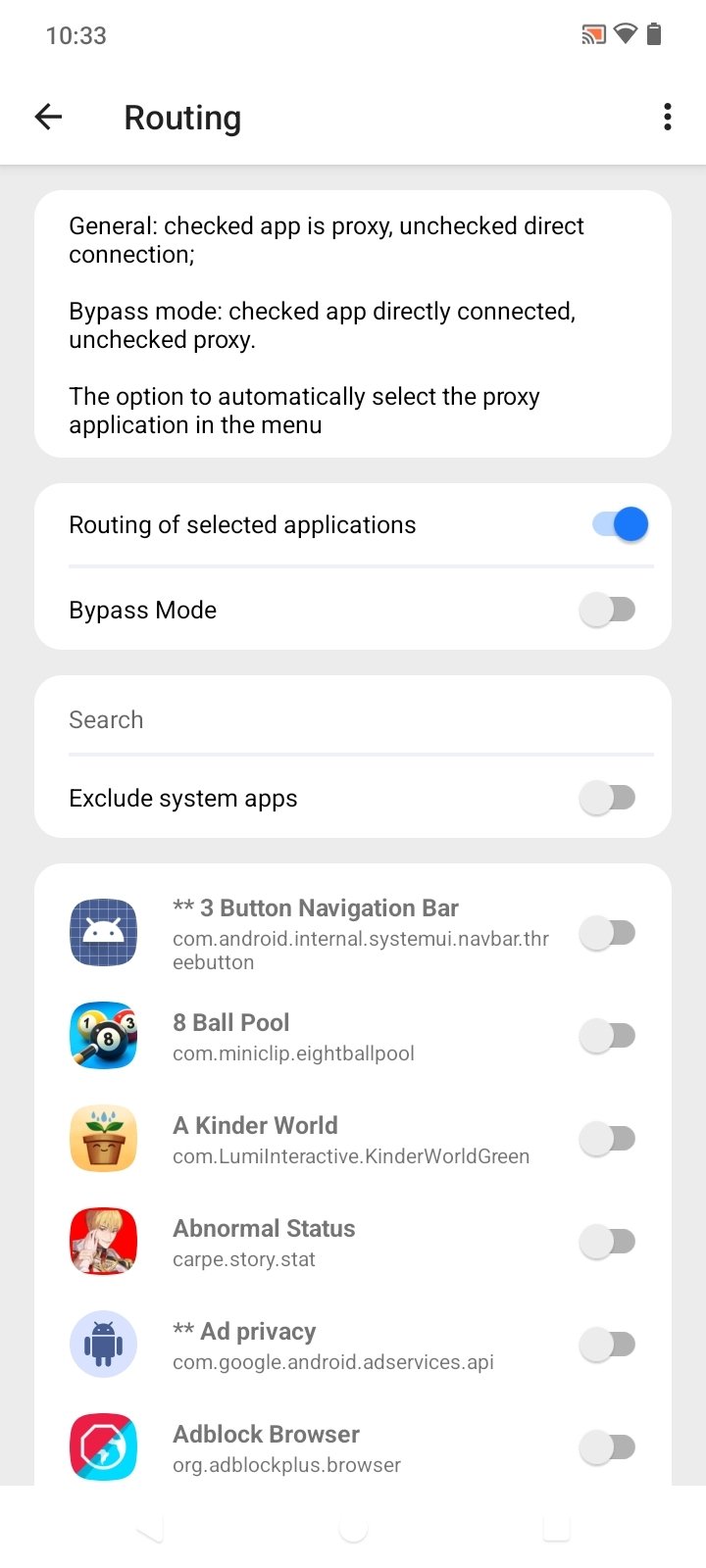Turn on Adblock Browser proxy switch
This screenshot has width=706, height=1568.
[608, 1447]
